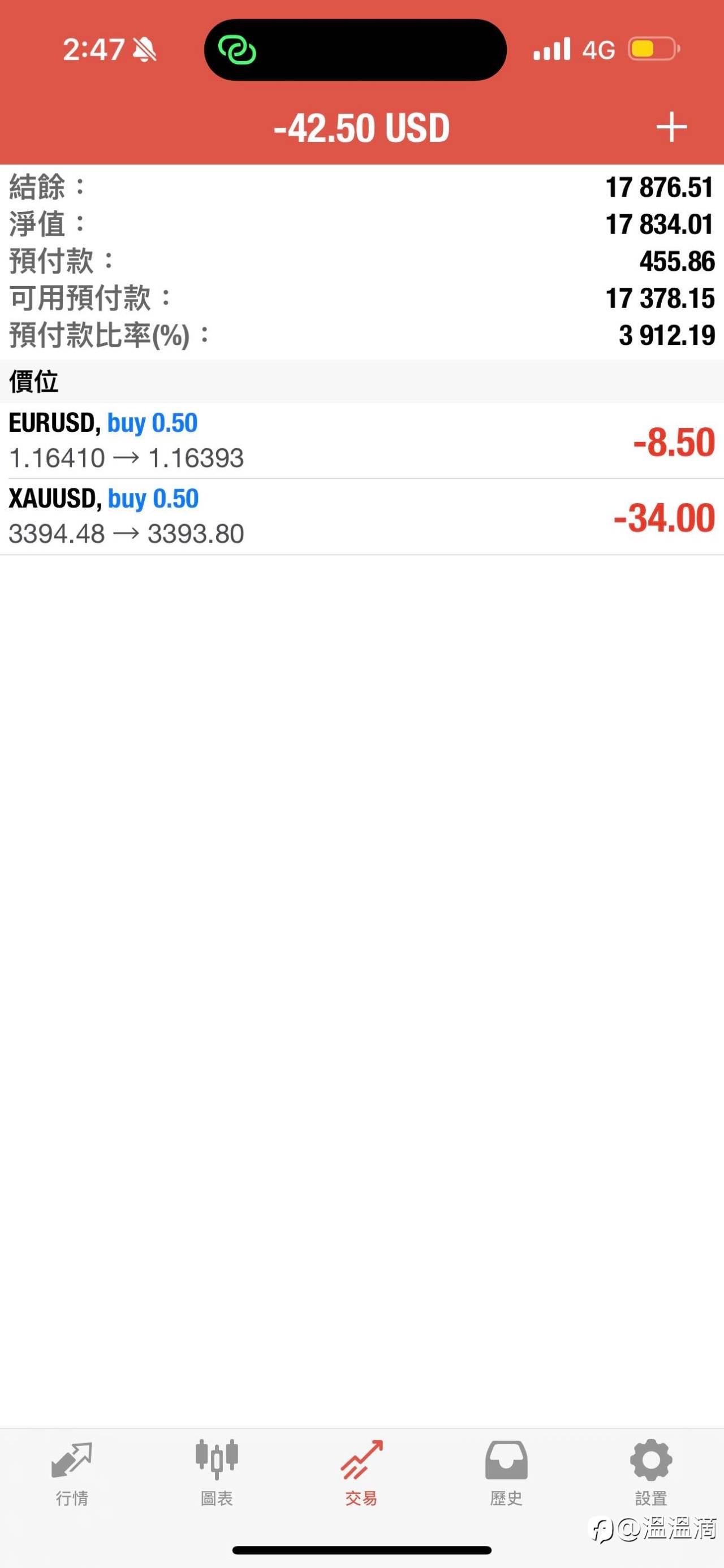The image size is (724, 1568).
Task: Go to the 歷史 history tab
Action: click(506, 1473)
